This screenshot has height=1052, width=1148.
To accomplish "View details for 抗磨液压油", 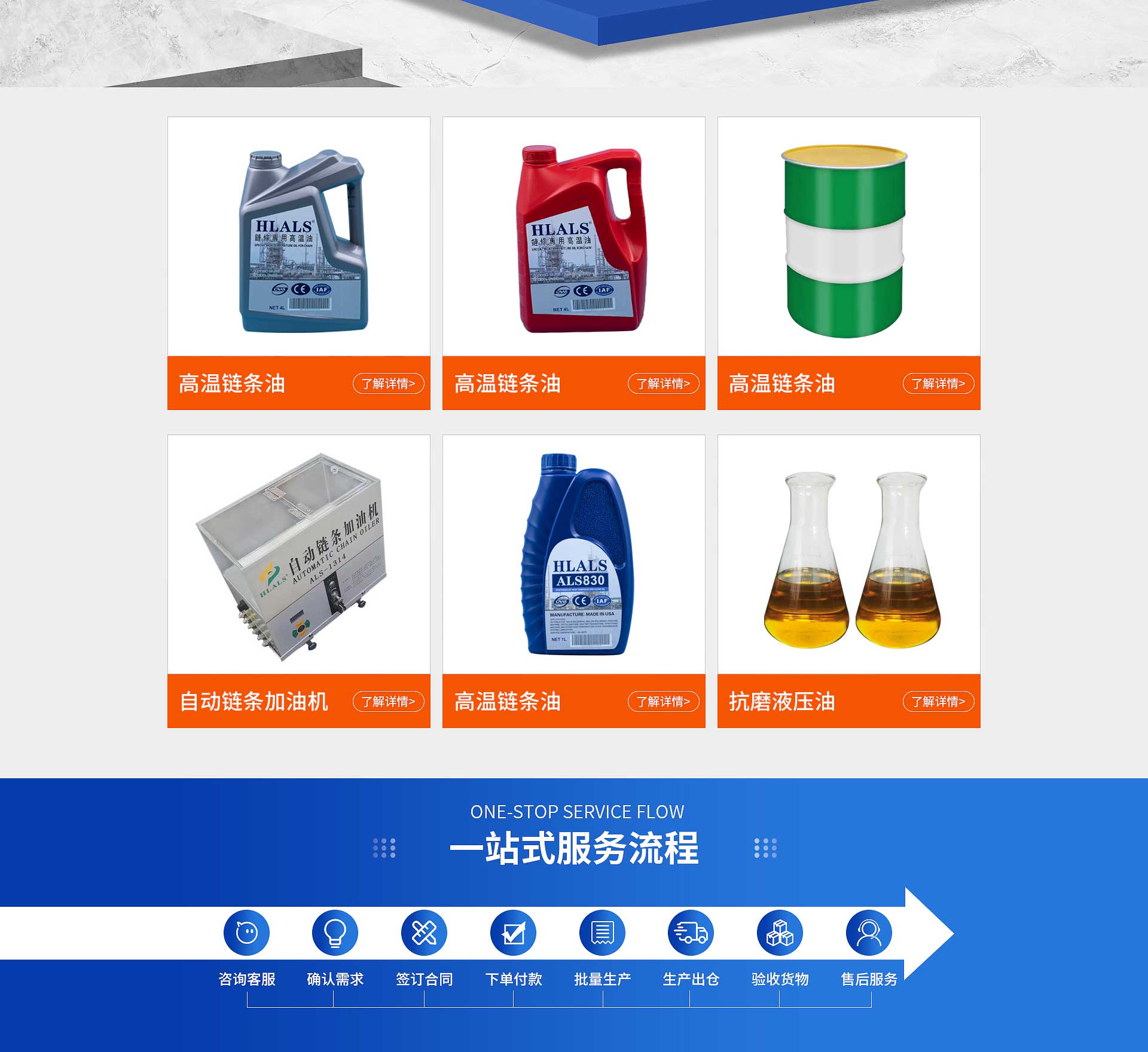I will click(938, 702).
